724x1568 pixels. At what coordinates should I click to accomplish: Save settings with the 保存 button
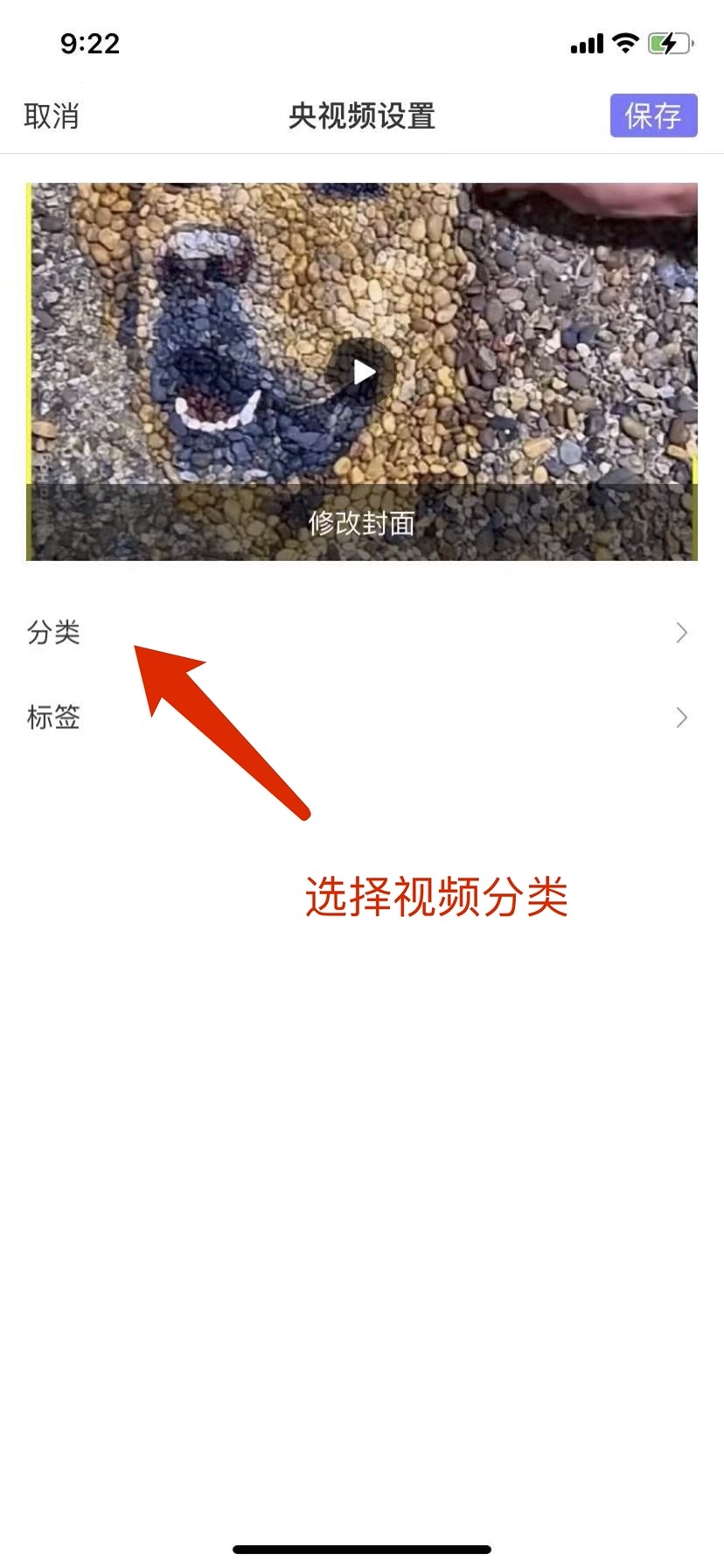pyautogui.click(x=652, y=115)
